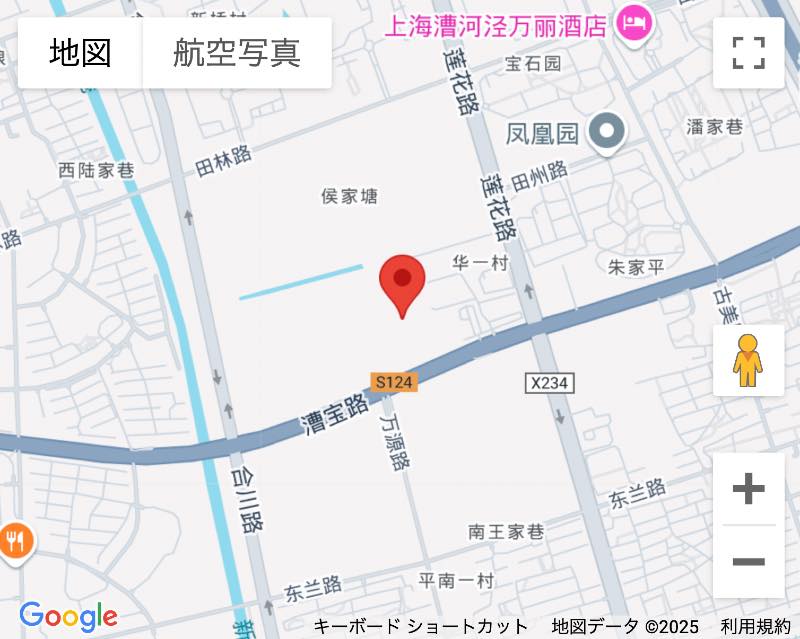Zoom in on the map
The height and width of the screenshot is (639, 800).
pos(748,489)
